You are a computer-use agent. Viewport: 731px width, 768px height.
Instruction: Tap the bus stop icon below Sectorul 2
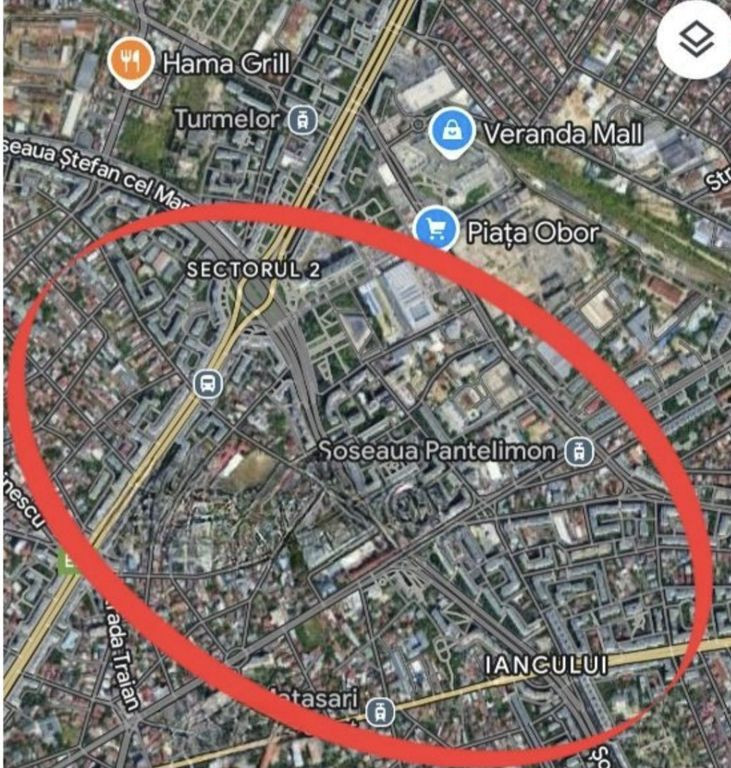point(208,384)
